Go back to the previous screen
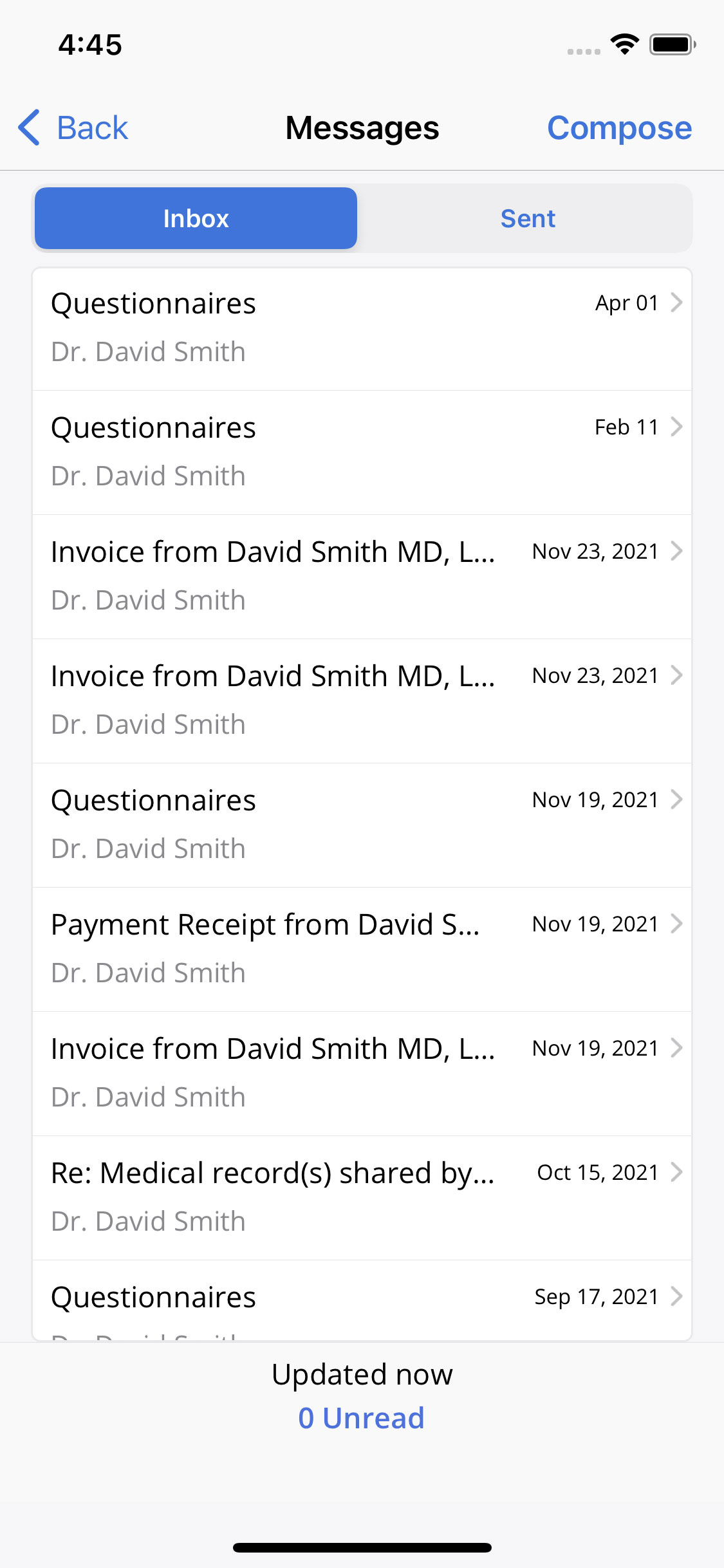This screenshot has height=1568, width=724. pyautogui.click(x=73, y=127)
